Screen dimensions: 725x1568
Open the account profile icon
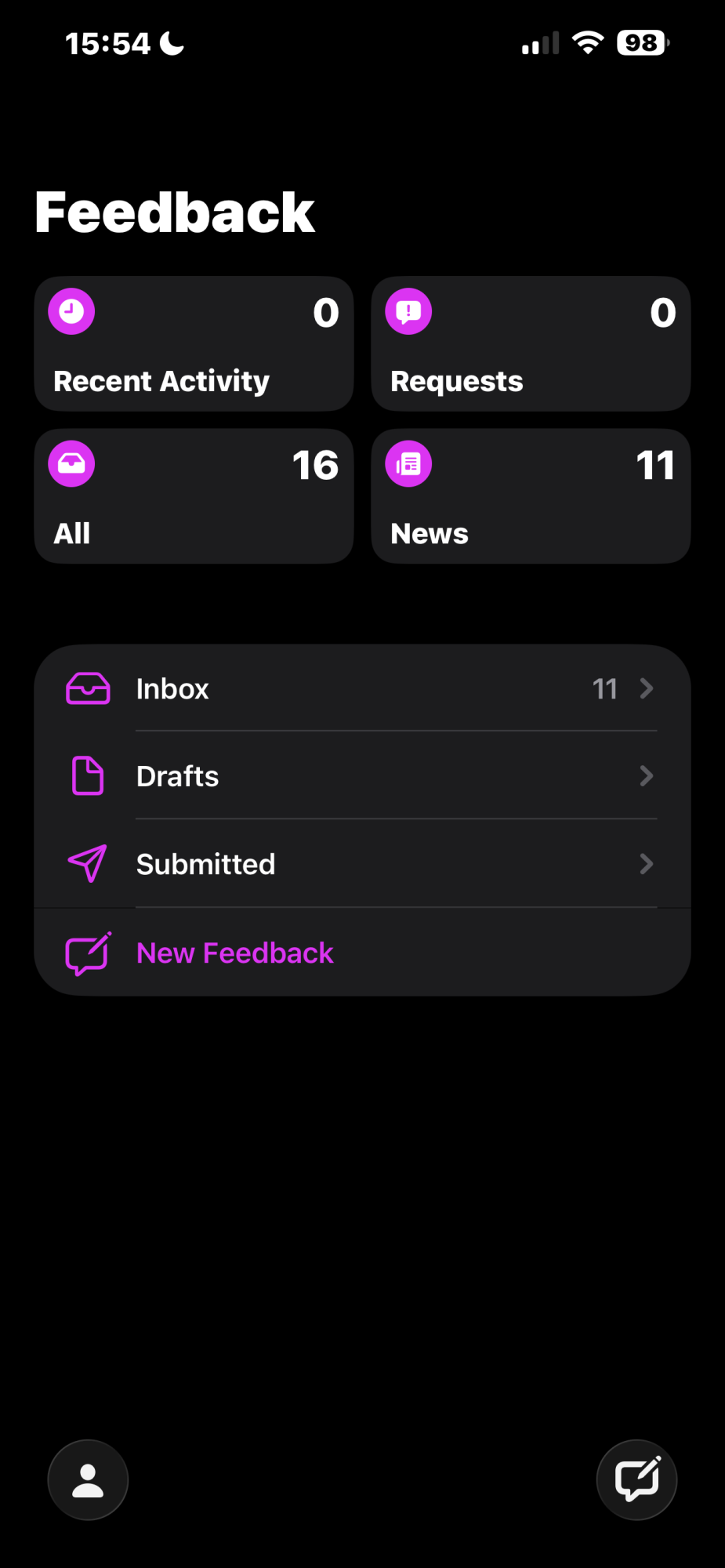[x=88, y=1480]
